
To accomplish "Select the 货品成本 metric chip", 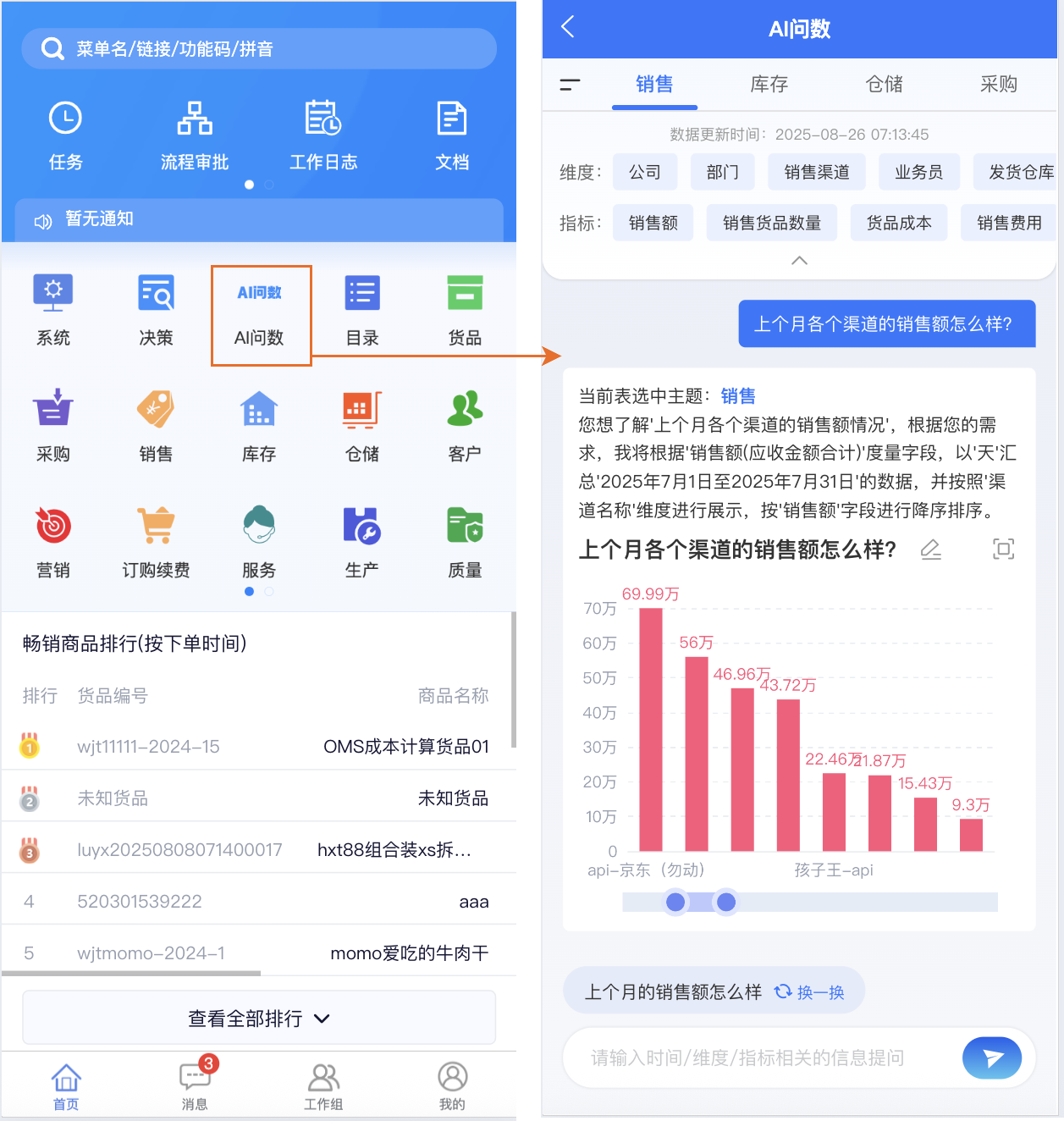I will (x=898, y=223).
